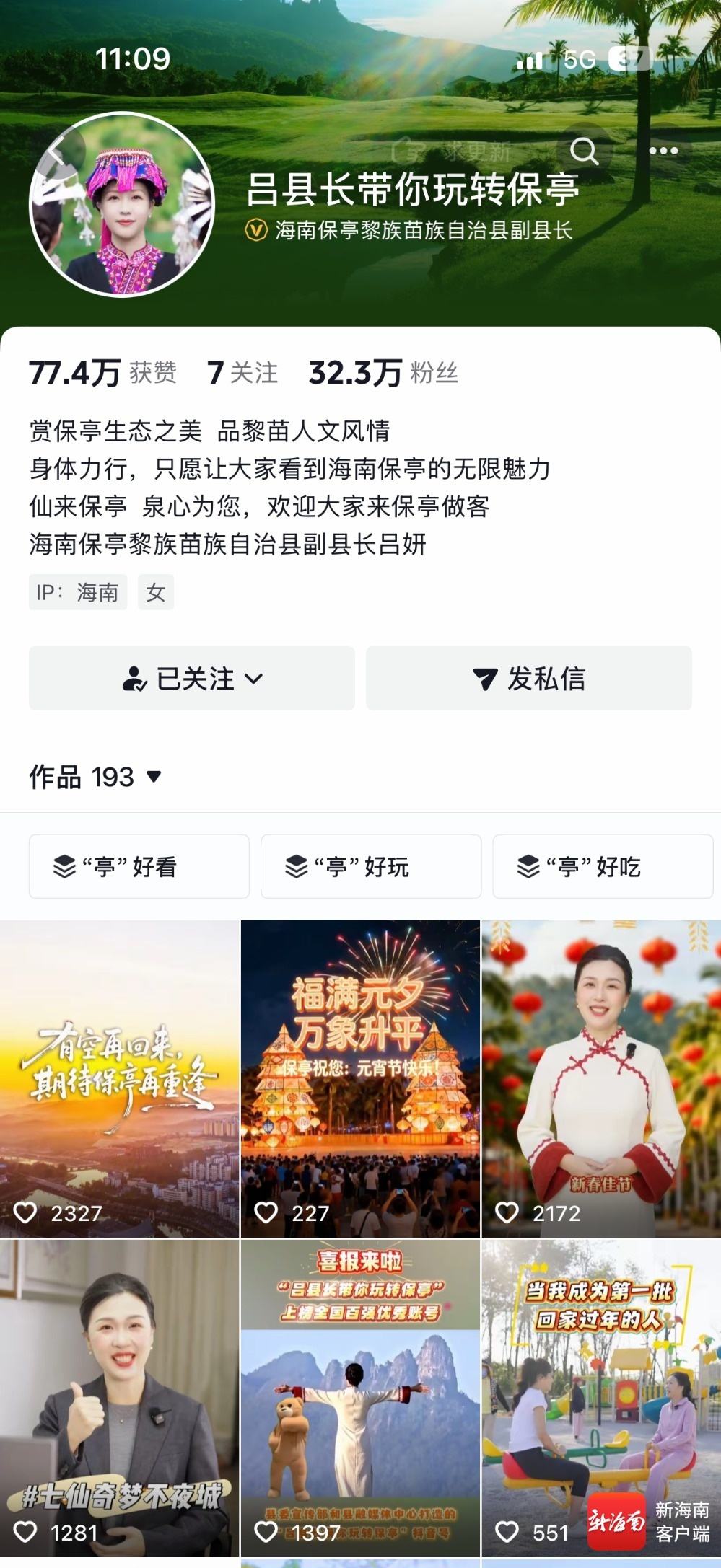Open the 回家过年的人 playground video
The width and height of the screenshot is (721, 1568).
(x=601, y=1398)
